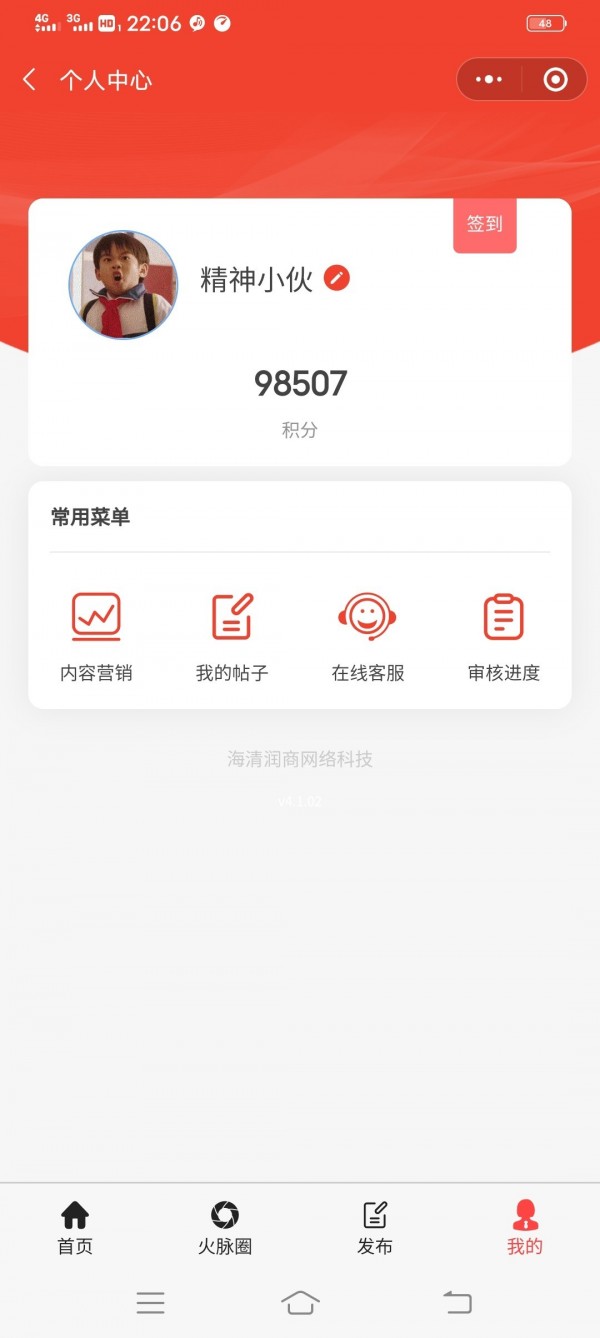Viewport: 600px width, 1338px height.
Task: Open recent apps from the navigation bar
Action: pos(151,1302)
